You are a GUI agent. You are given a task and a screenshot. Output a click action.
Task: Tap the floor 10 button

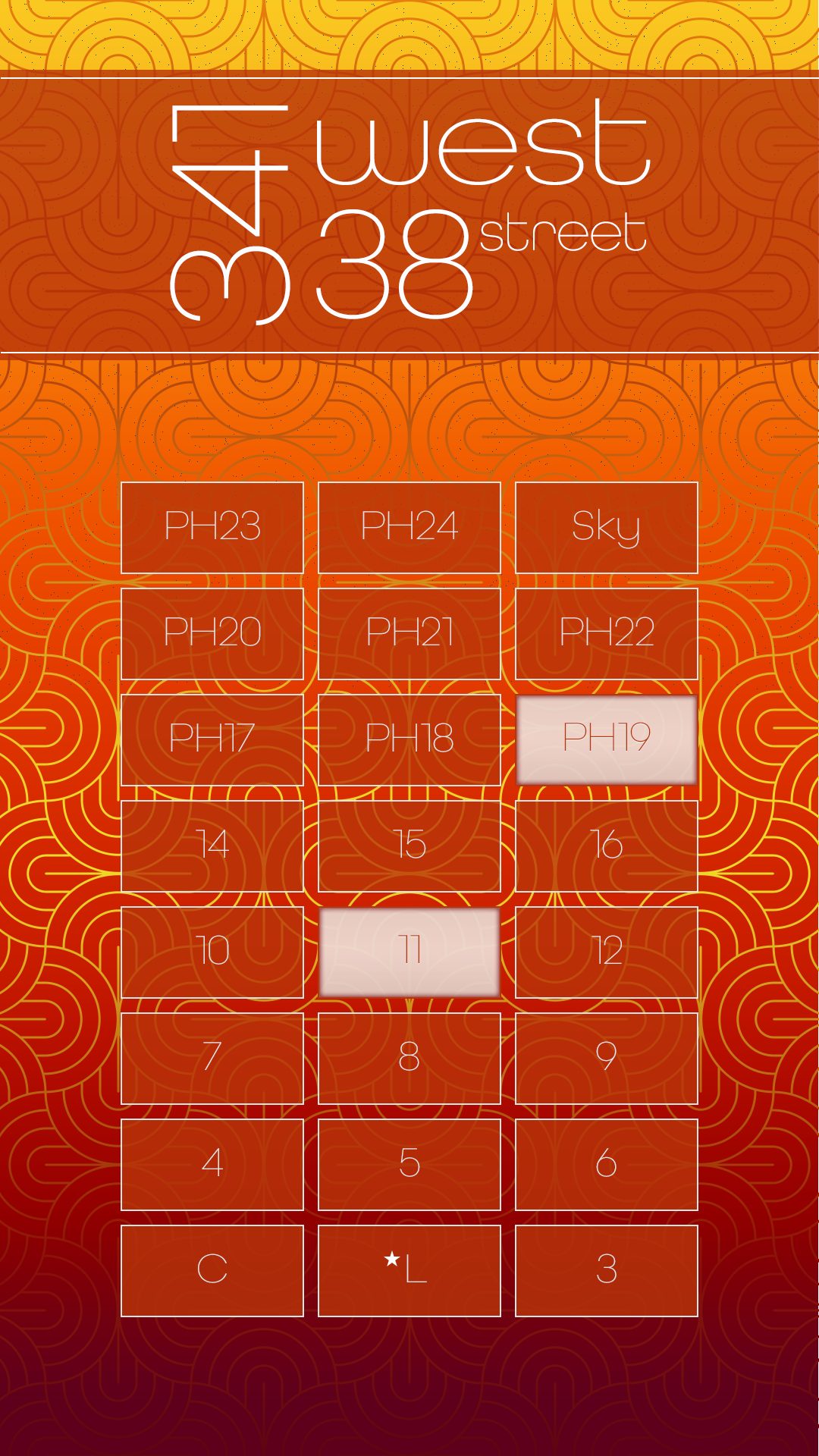[212, 952]
